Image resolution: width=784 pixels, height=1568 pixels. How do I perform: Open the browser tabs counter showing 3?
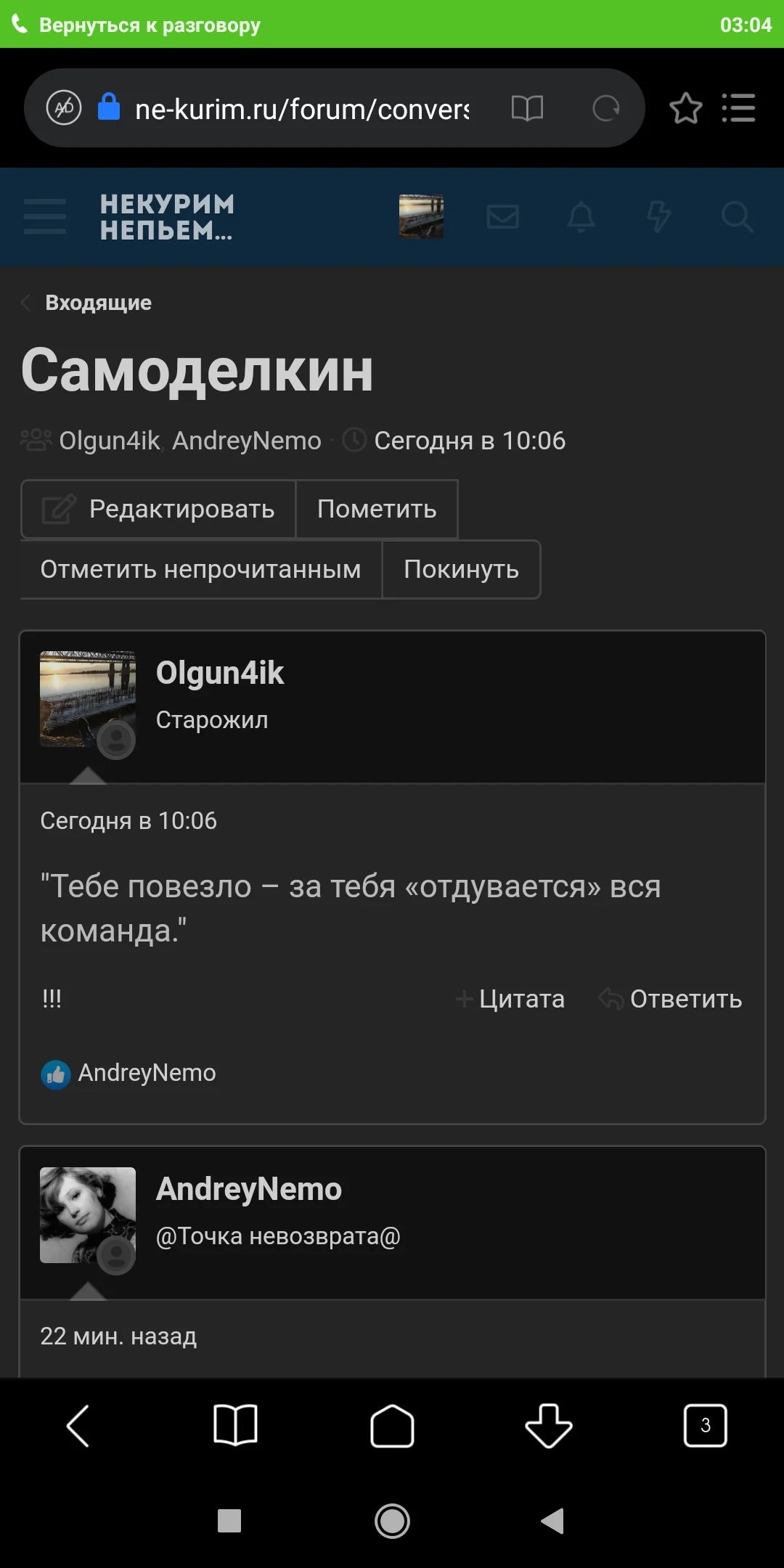click(x=703, y=1425)
